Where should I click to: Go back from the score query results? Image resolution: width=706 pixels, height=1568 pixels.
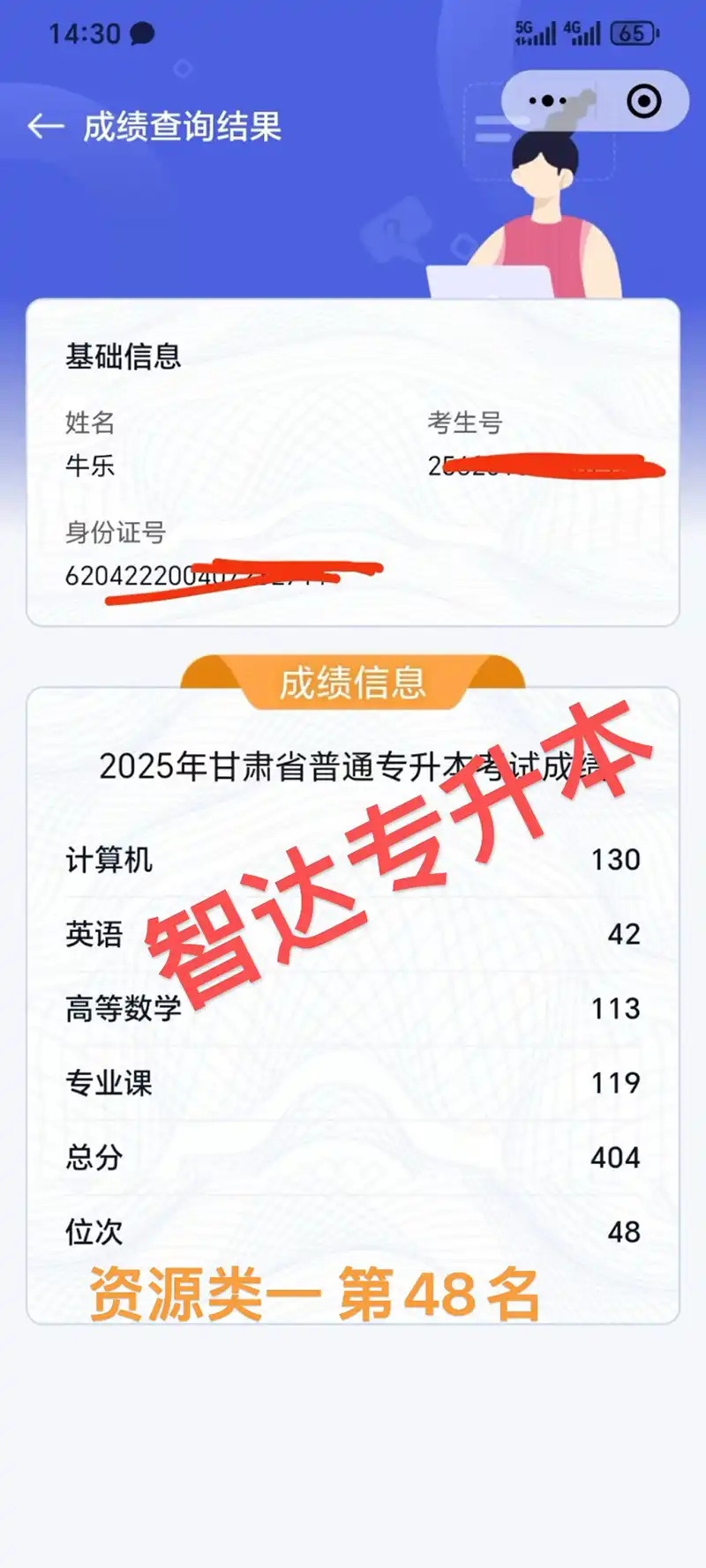point(46,127)
